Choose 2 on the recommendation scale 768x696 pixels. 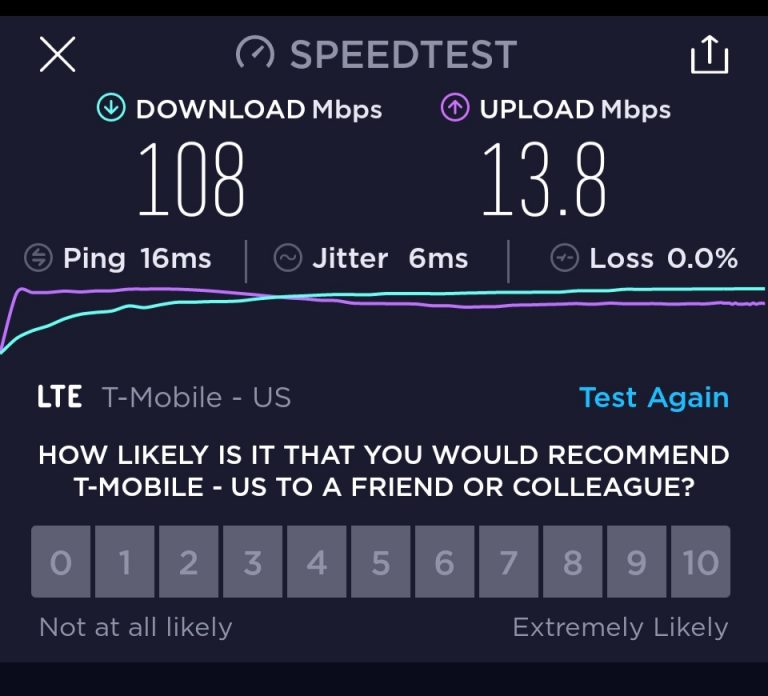tap(189, 562)
